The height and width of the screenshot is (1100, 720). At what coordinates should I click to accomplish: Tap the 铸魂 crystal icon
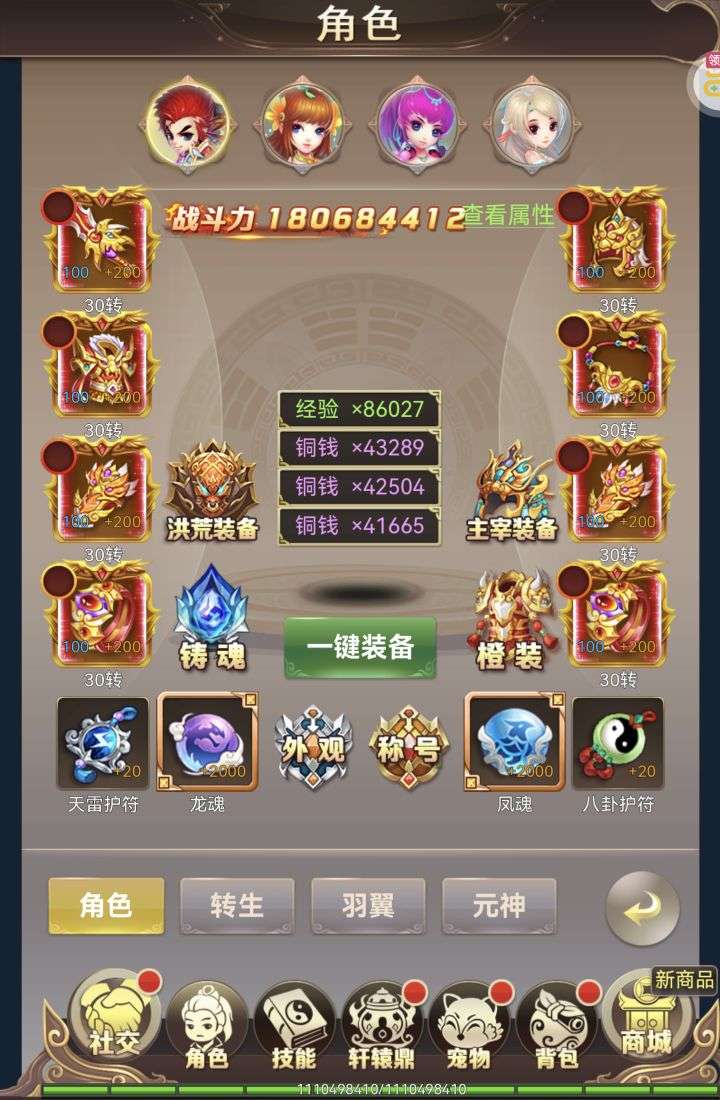click(x=211, y=617)
